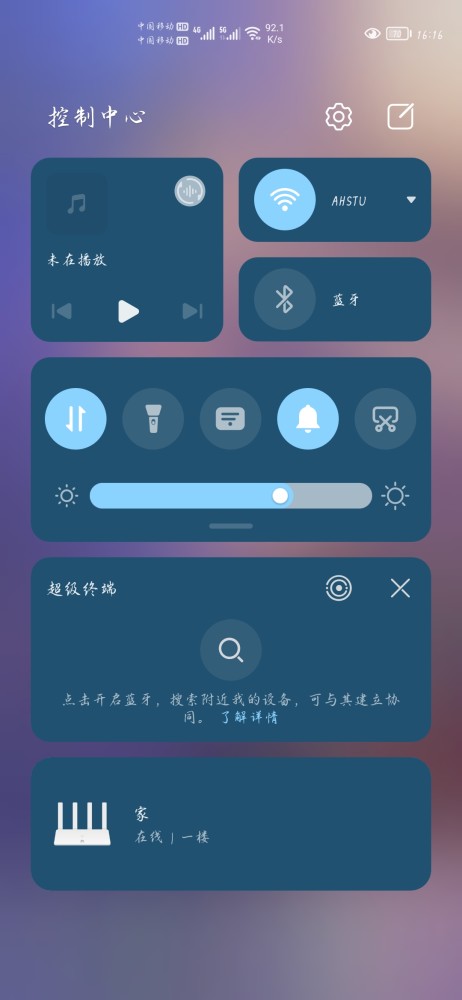Take a screenshot with the scissors icon
The width and height of the screenshot is (462, 1000).
coord(385,419)
